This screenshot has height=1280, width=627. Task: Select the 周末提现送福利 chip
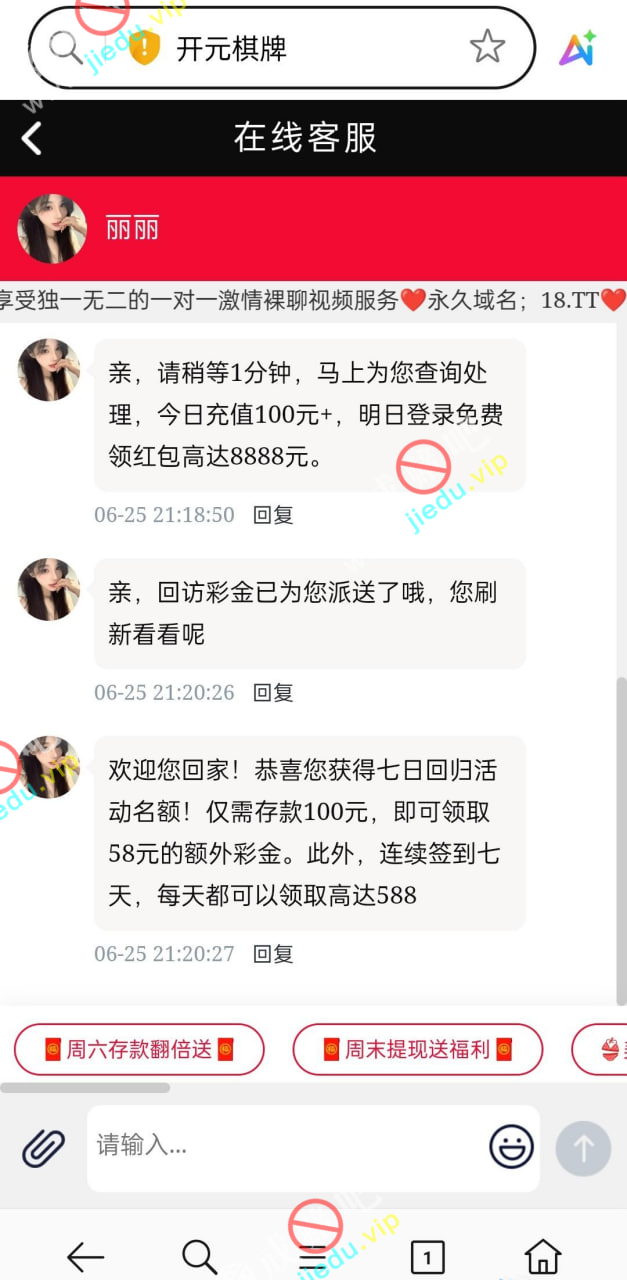click(x=417, y=1049)
